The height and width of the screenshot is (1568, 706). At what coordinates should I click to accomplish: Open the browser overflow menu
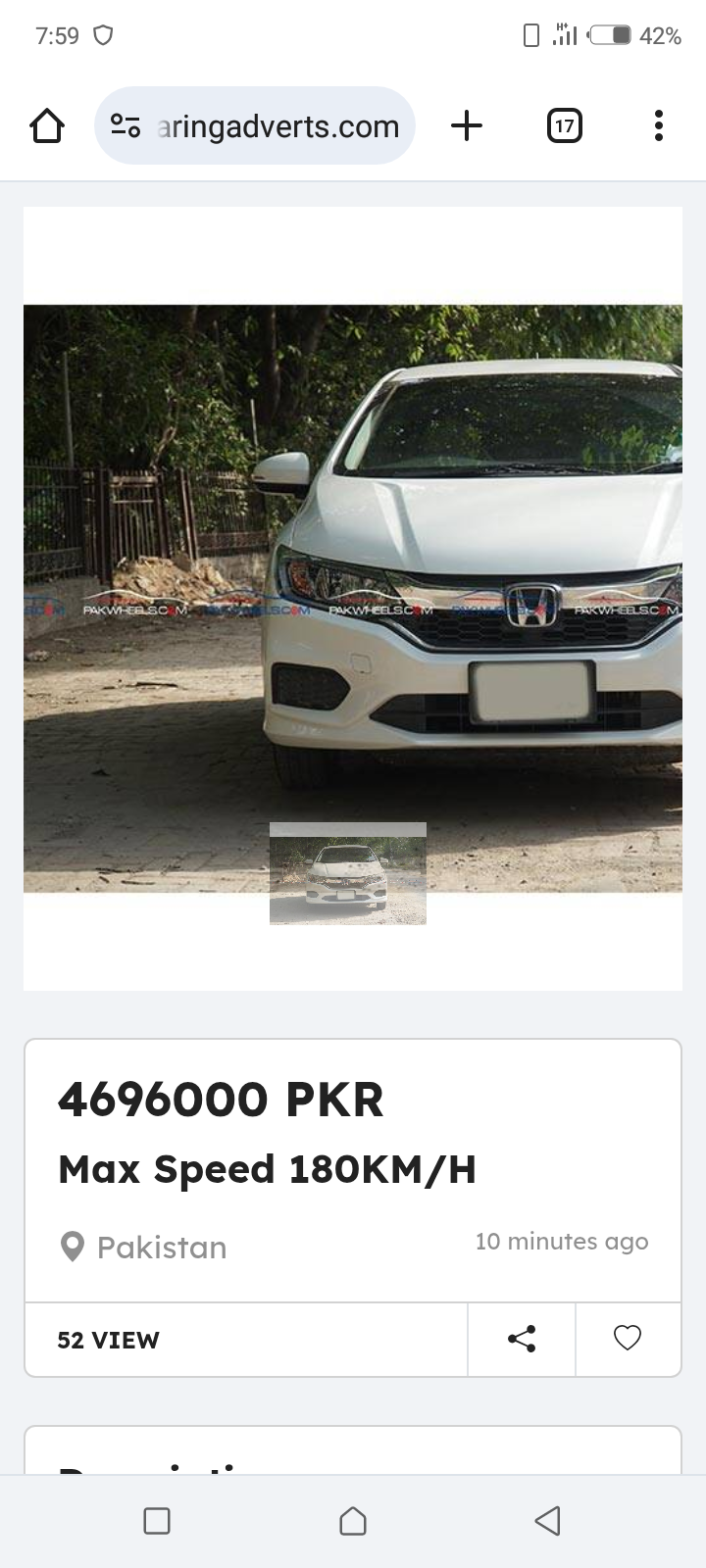658,125
